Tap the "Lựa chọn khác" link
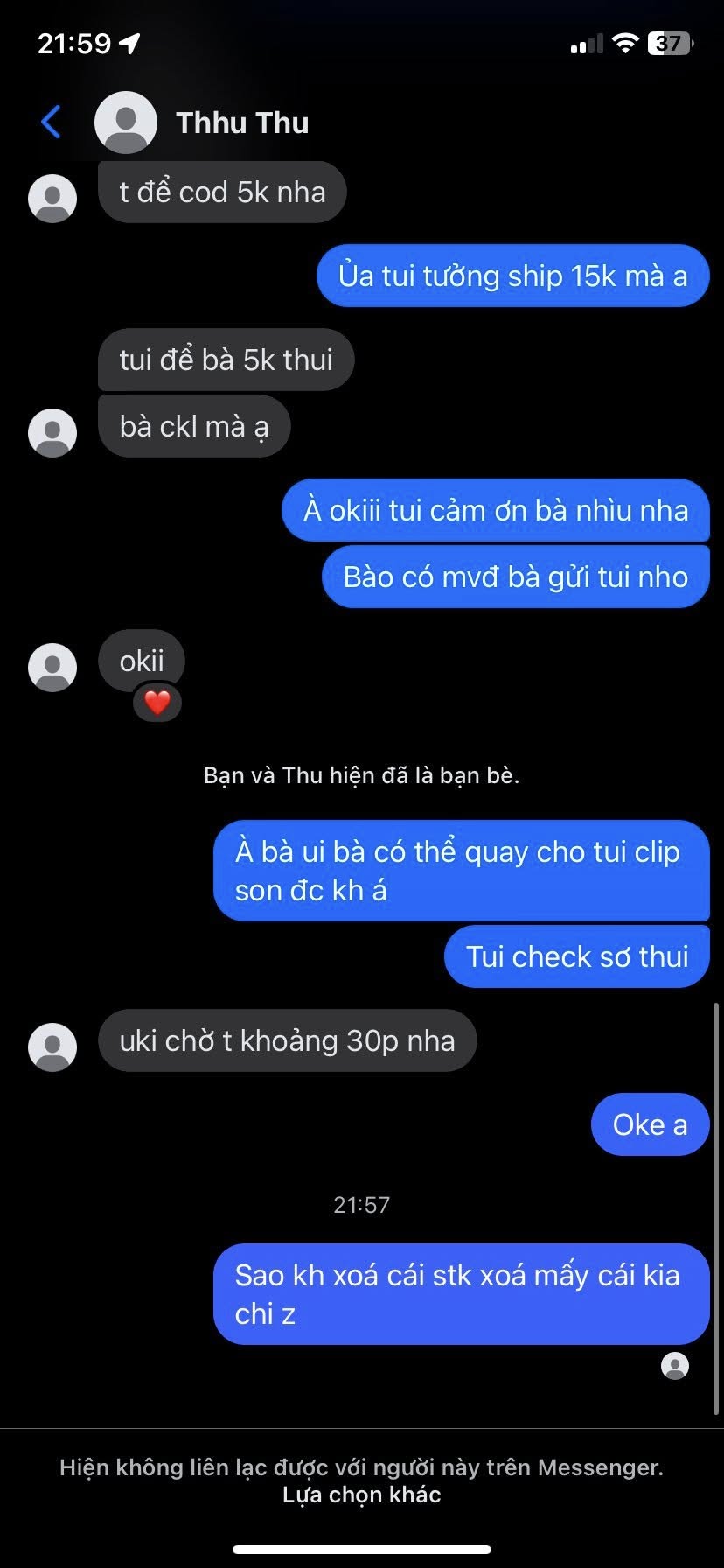 pyautogui.click(x=361, y=1494)
